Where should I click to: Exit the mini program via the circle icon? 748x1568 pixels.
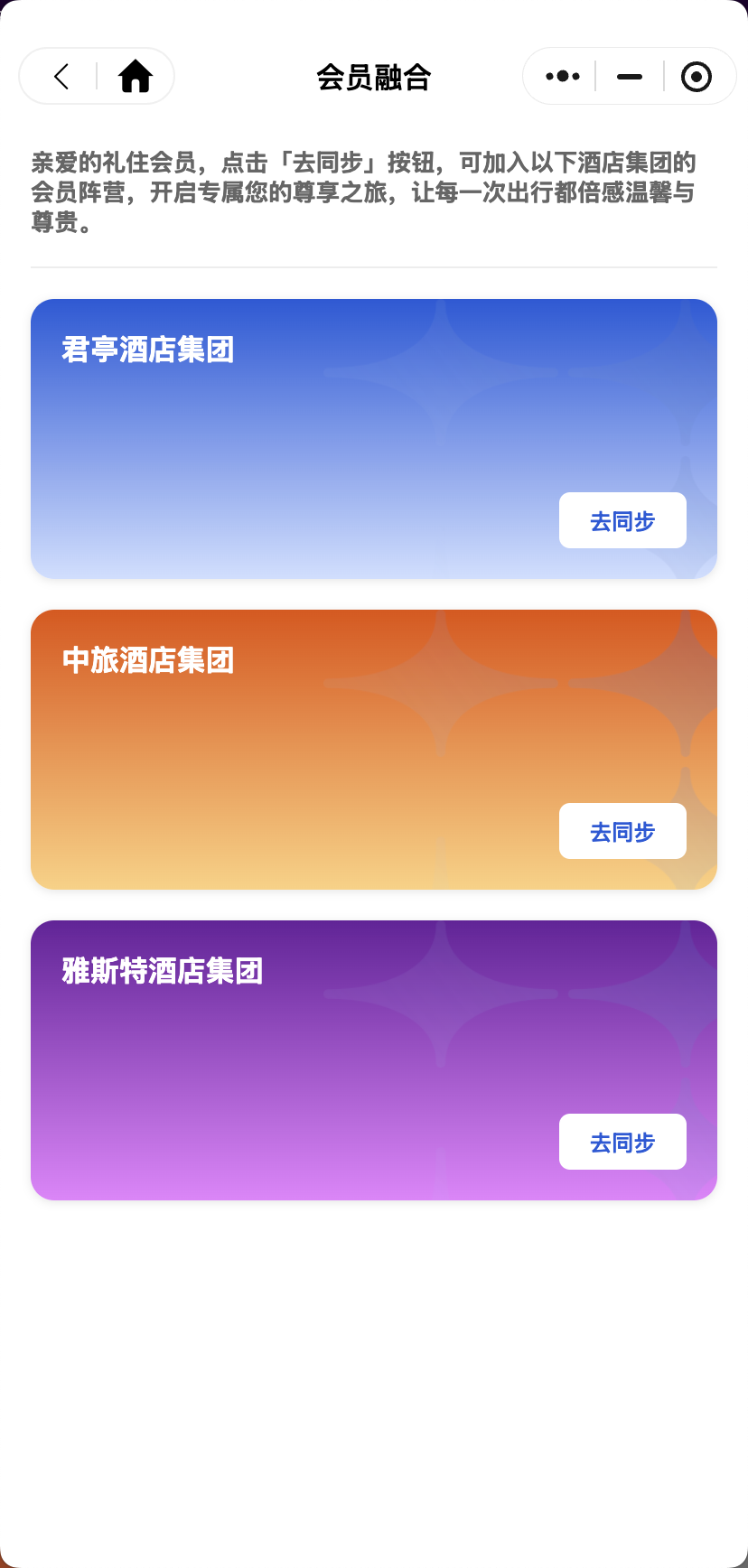point(696,76)
